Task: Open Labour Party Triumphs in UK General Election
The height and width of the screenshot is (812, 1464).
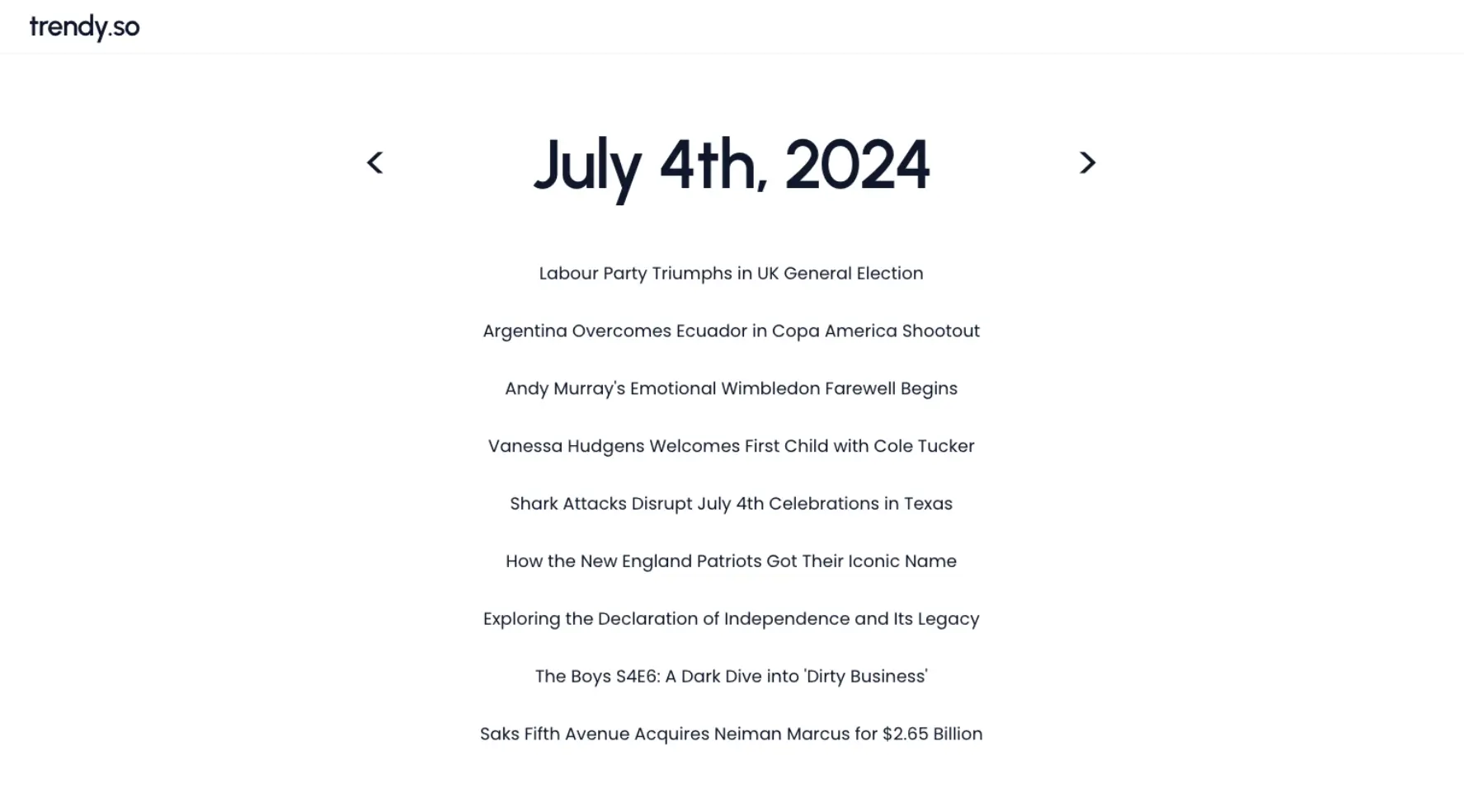Action: coord(731,274)
